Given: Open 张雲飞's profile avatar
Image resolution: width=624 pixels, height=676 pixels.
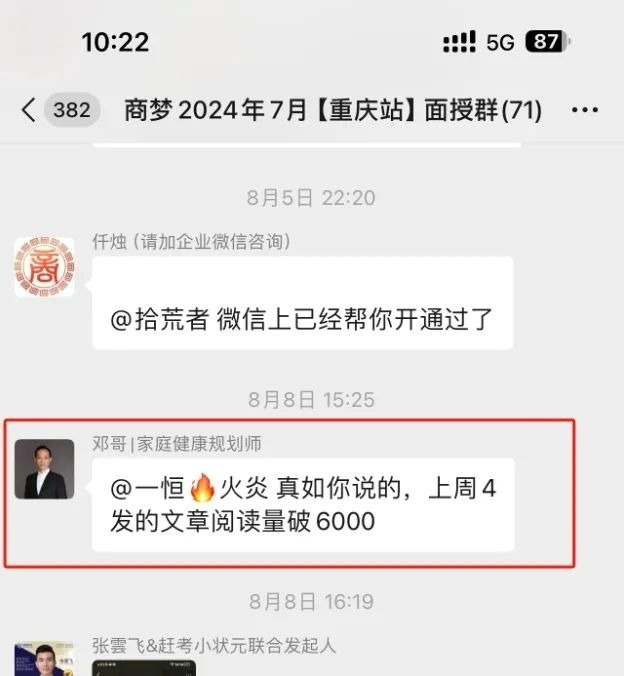Looking at the screenshot, I should click(44, 660).
